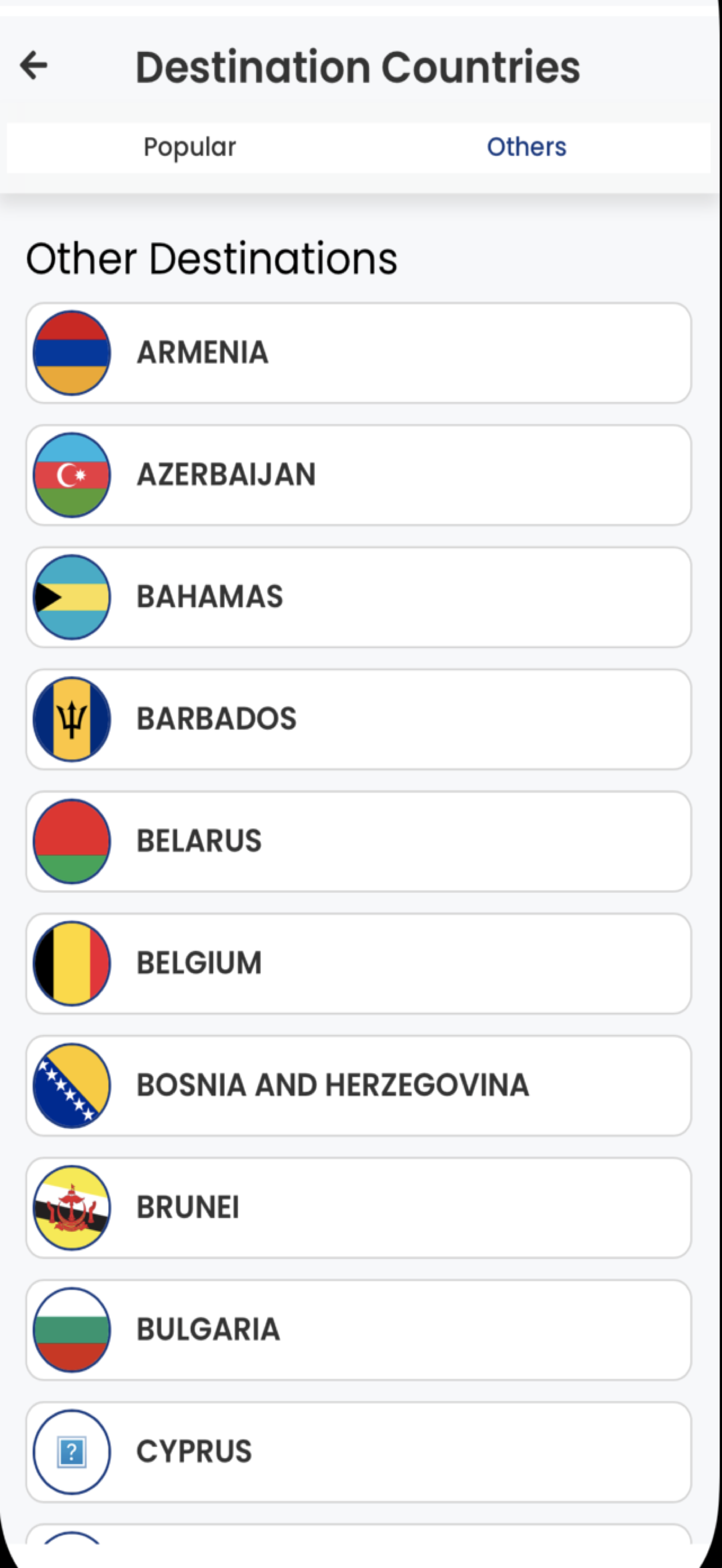Tap the Belarus row
722x1568 pixels.
(358, 841)
